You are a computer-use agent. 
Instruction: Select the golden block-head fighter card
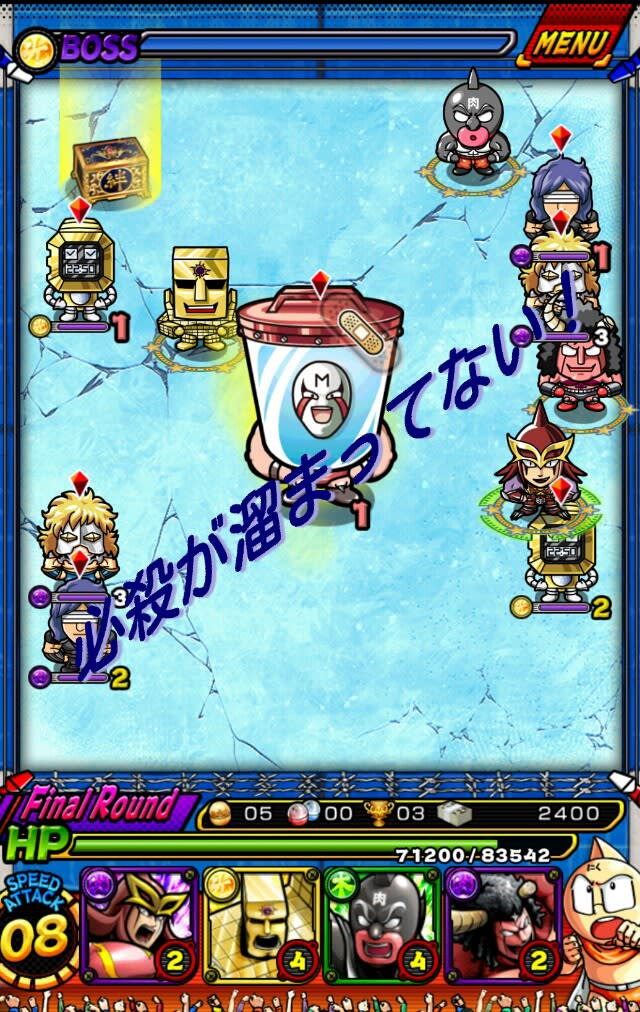tap(260, 925)
